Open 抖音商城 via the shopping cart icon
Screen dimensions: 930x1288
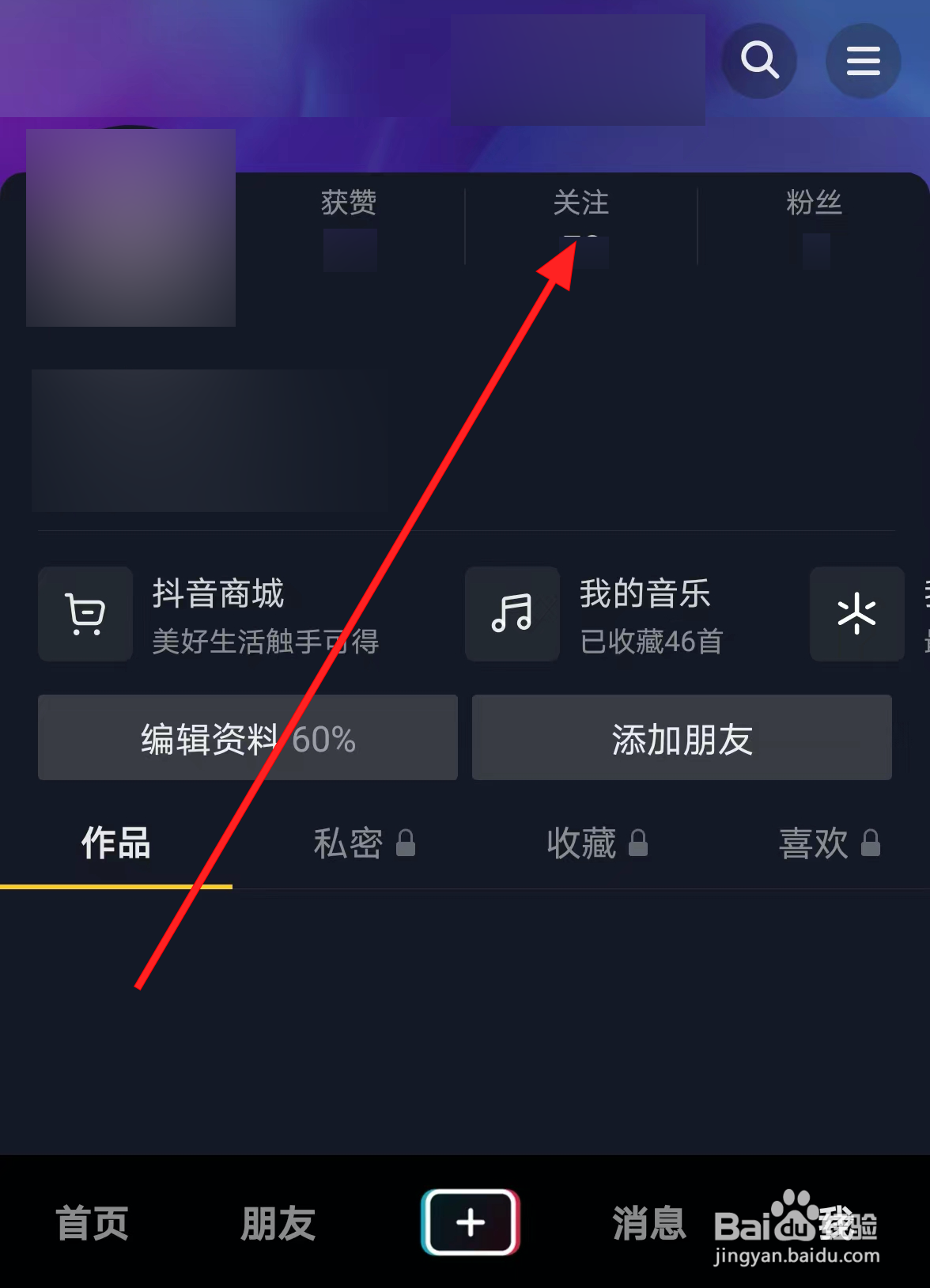85,615
